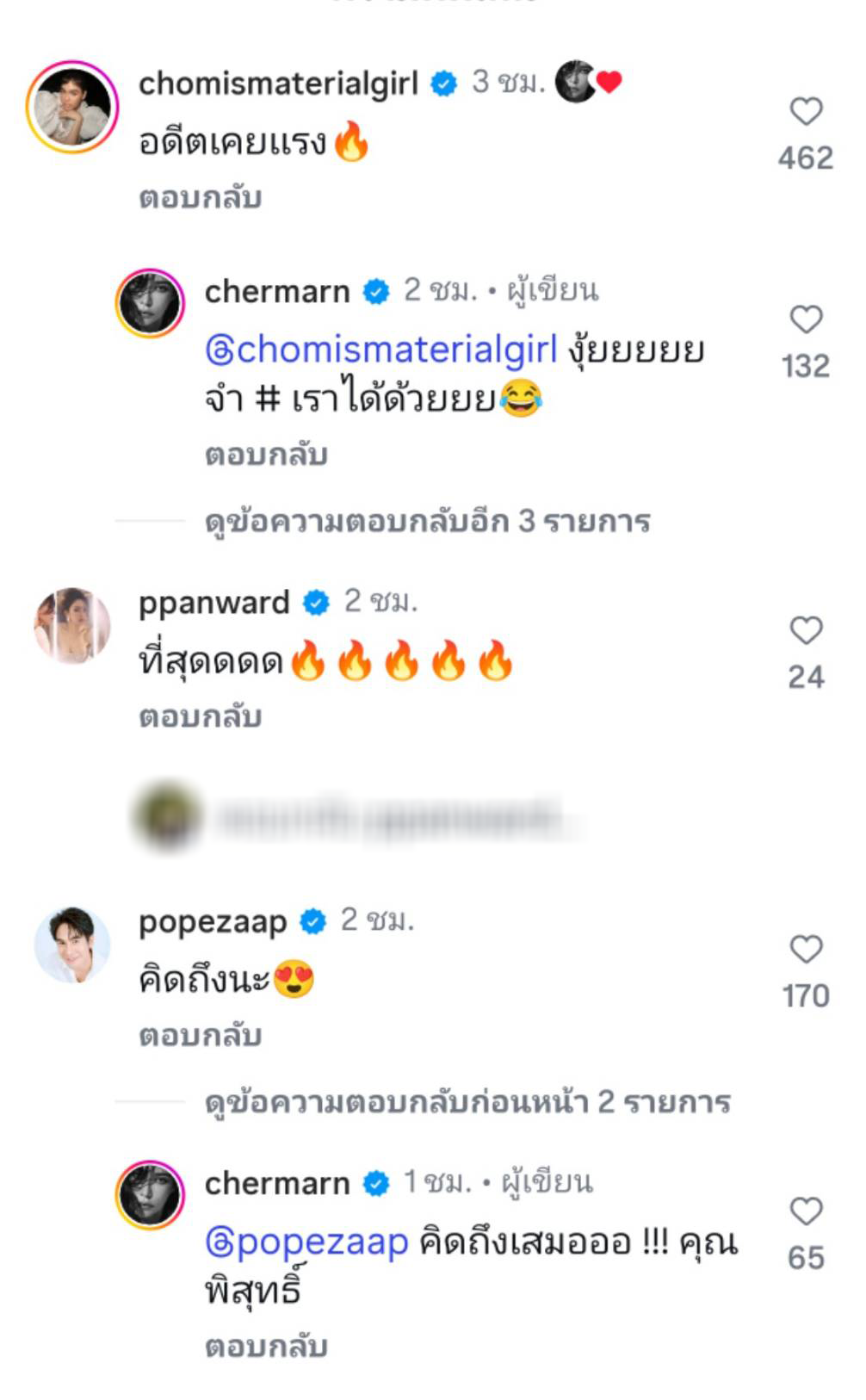Open ppanward's profile avatar

point(72,626)
